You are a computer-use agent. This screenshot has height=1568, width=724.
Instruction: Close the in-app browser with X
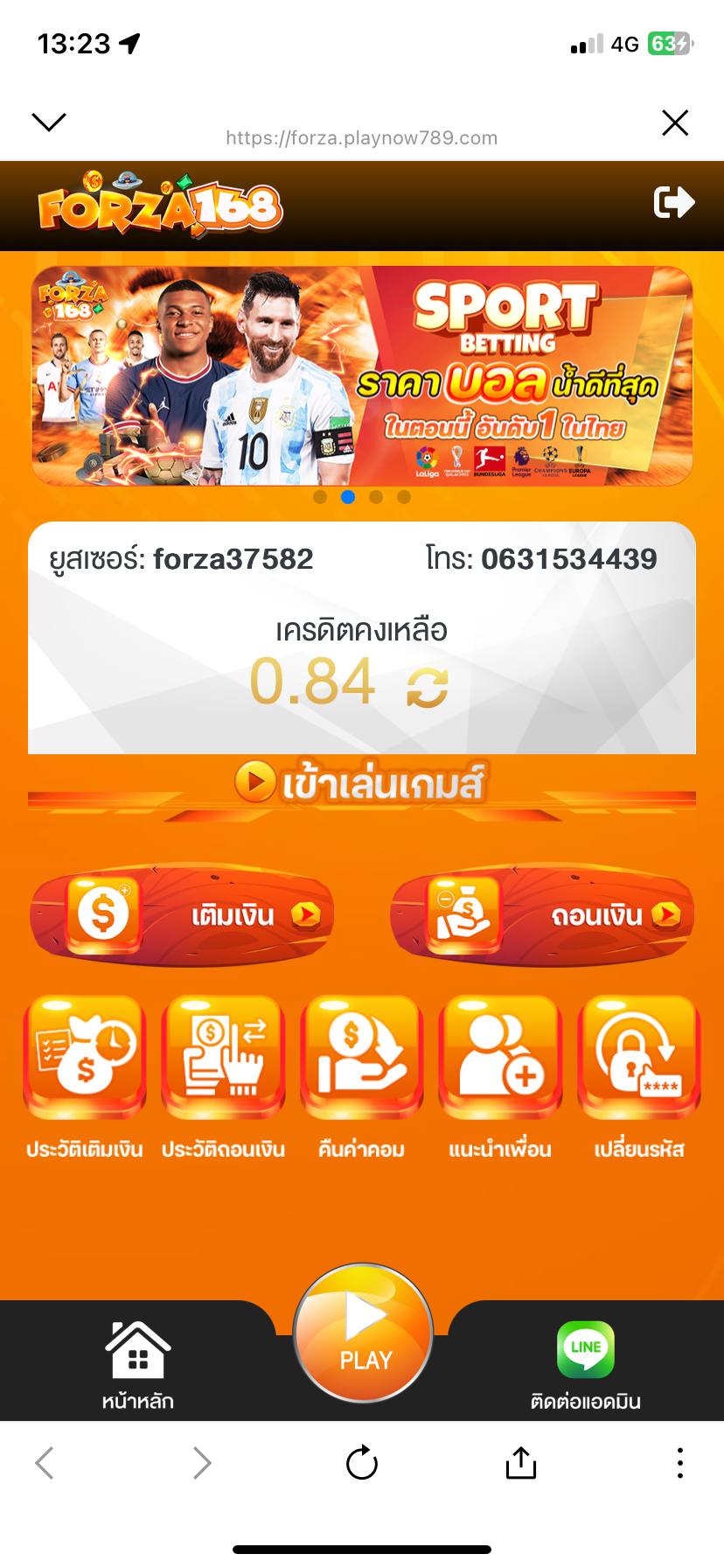point(675,122)
